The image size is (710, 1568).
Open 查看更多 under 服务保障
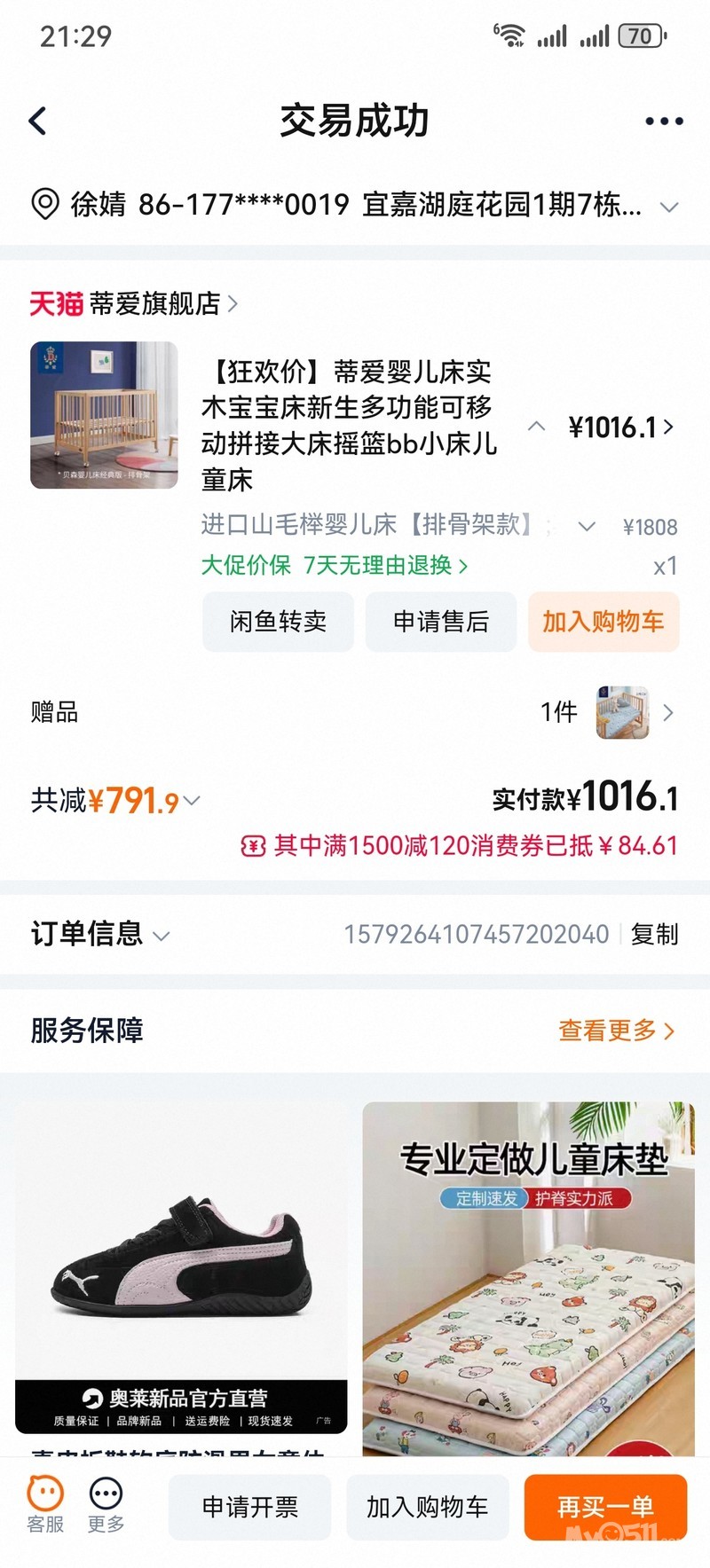click(x=616, y=1031)
